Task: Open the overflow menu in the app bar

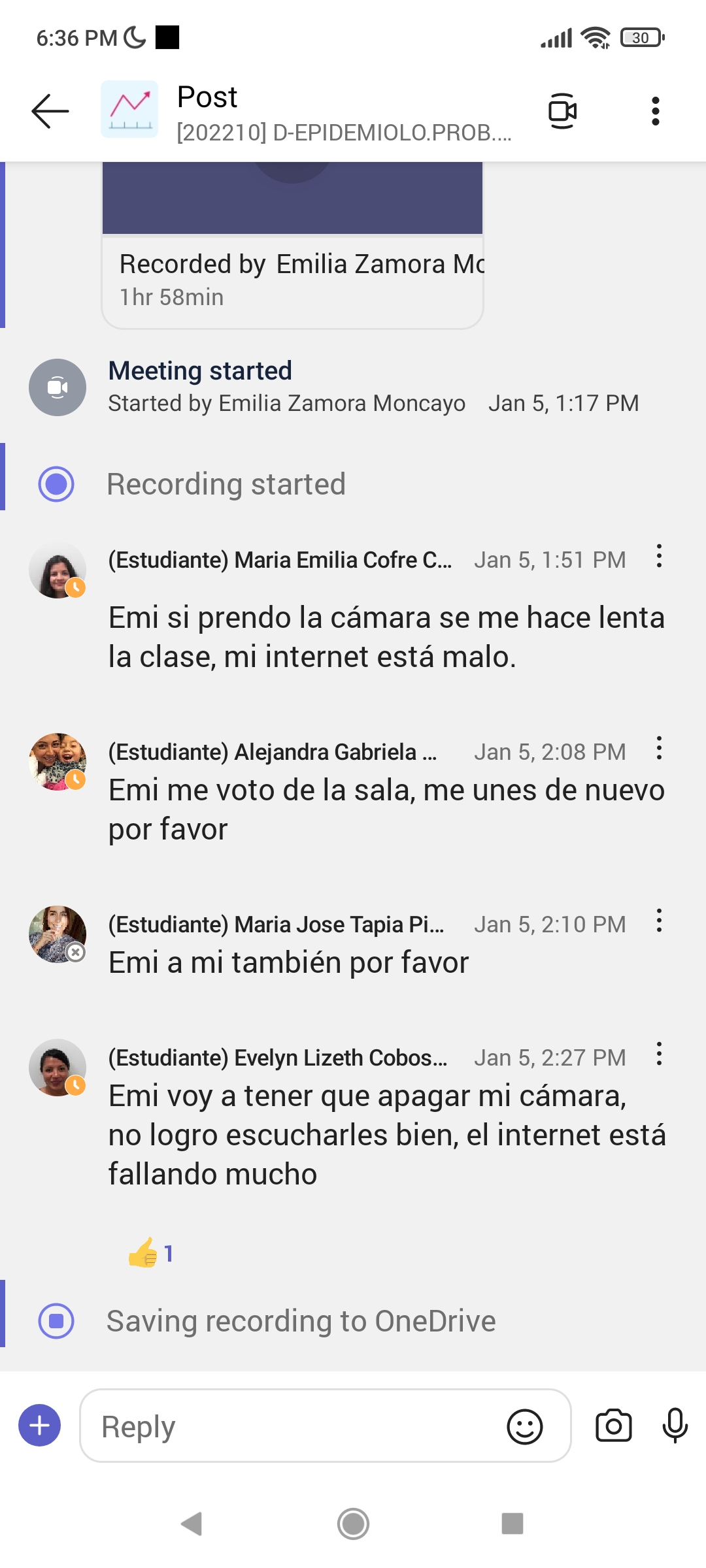Action: point(655,111)
